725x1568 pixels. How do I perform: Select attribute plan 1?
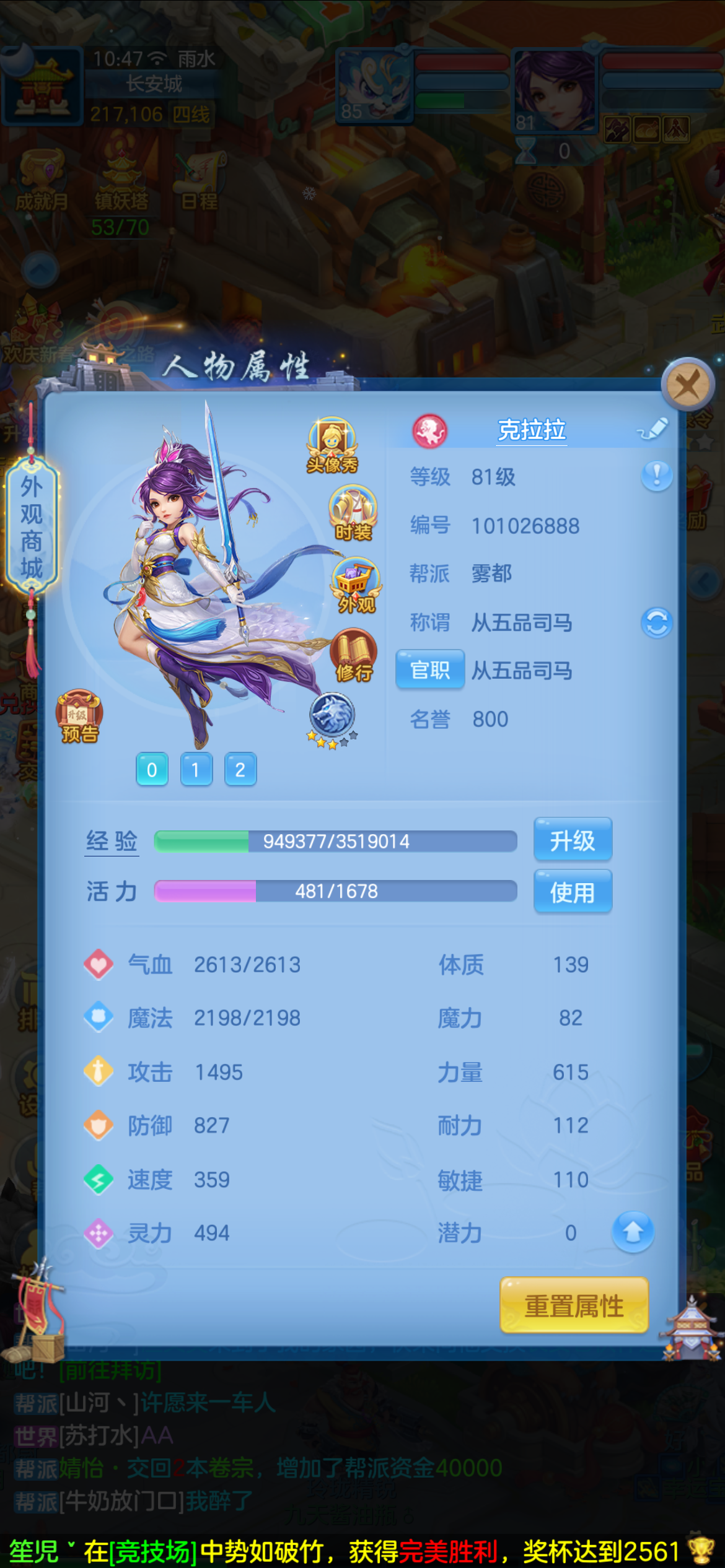click(x=196, y=769)
